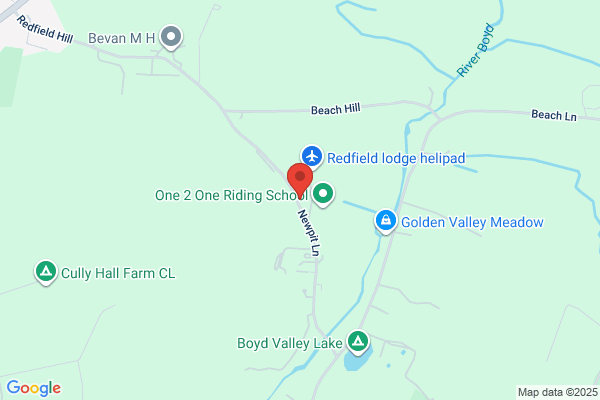Tap the Bevan M H place marker

(x=171, y=37)
